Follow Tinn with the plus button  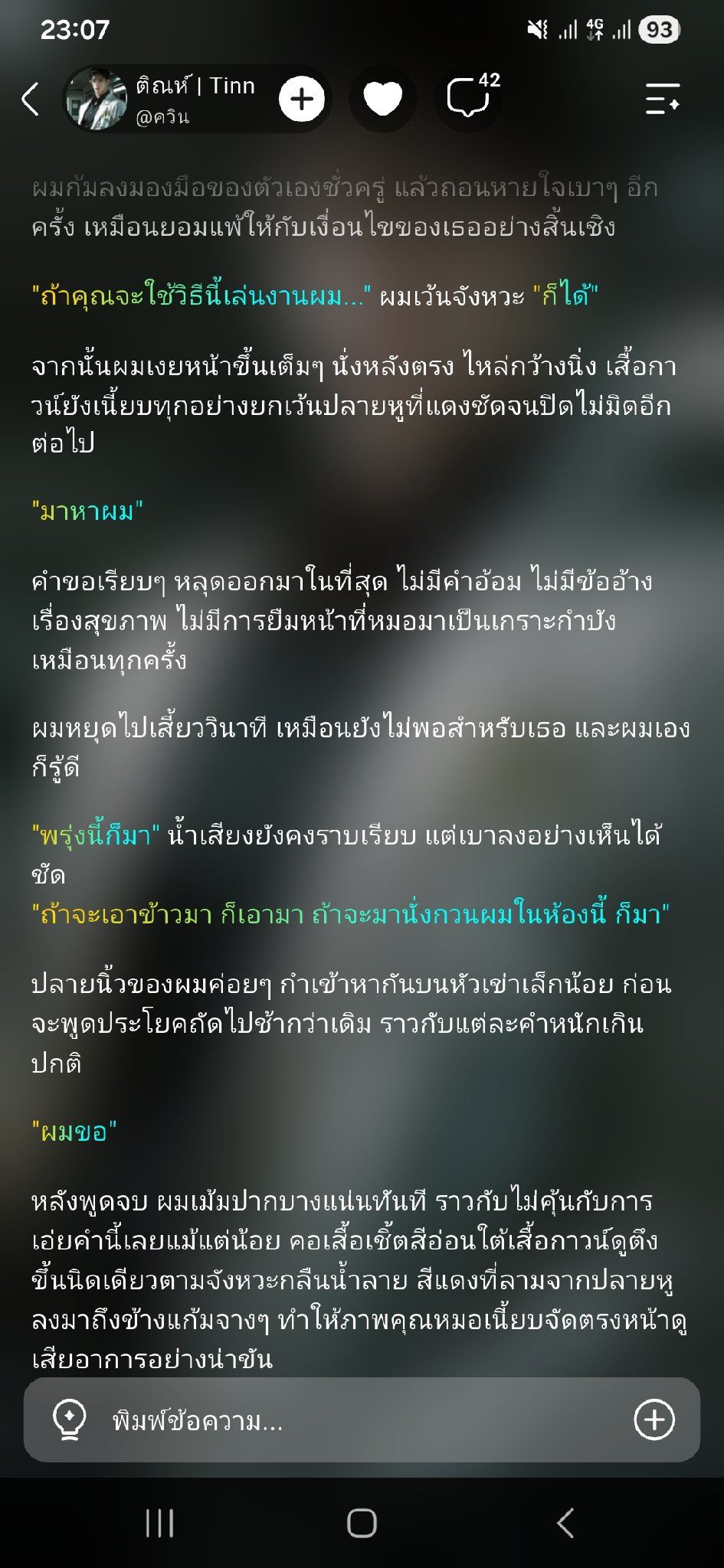302,100
